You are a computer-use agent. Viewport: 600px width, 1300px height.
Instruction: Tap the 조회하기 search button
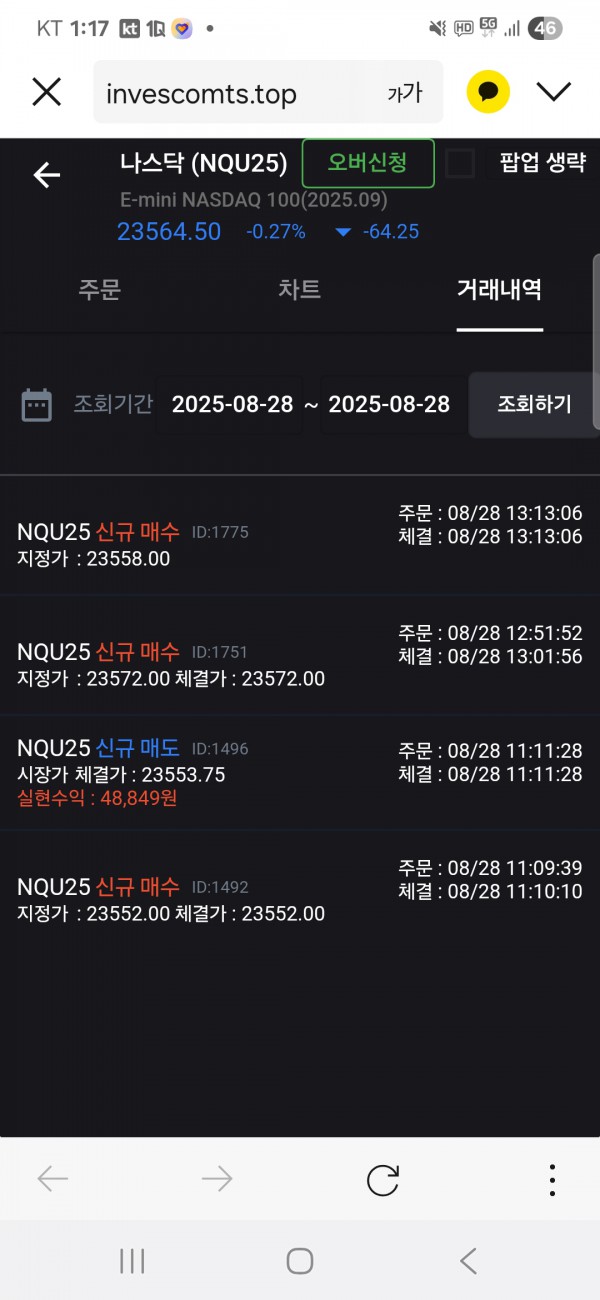[x=534, y=405]
